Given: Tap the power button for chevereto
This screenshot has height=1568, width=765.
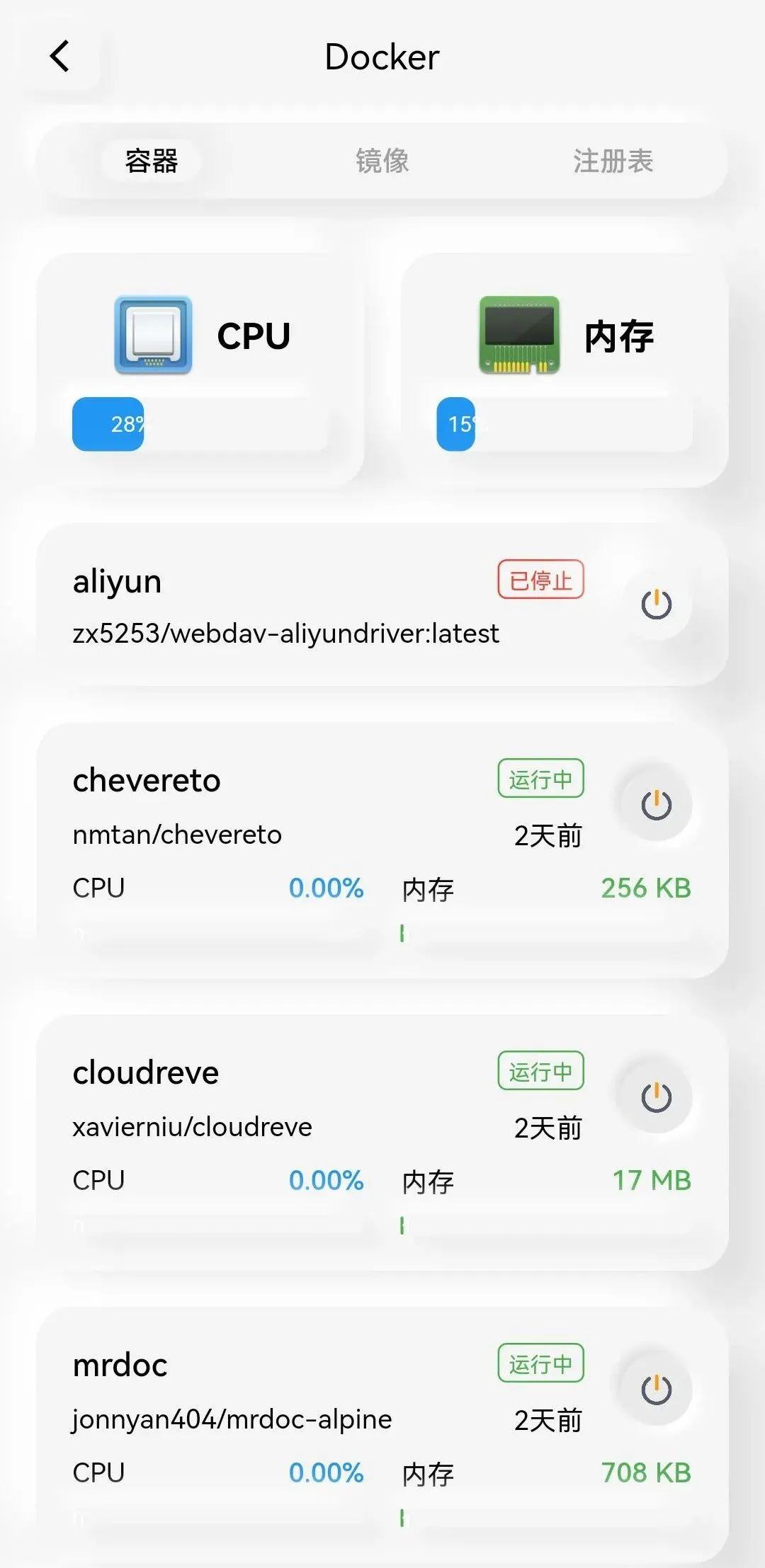Looking at the screenshot, I should point(656,805).
